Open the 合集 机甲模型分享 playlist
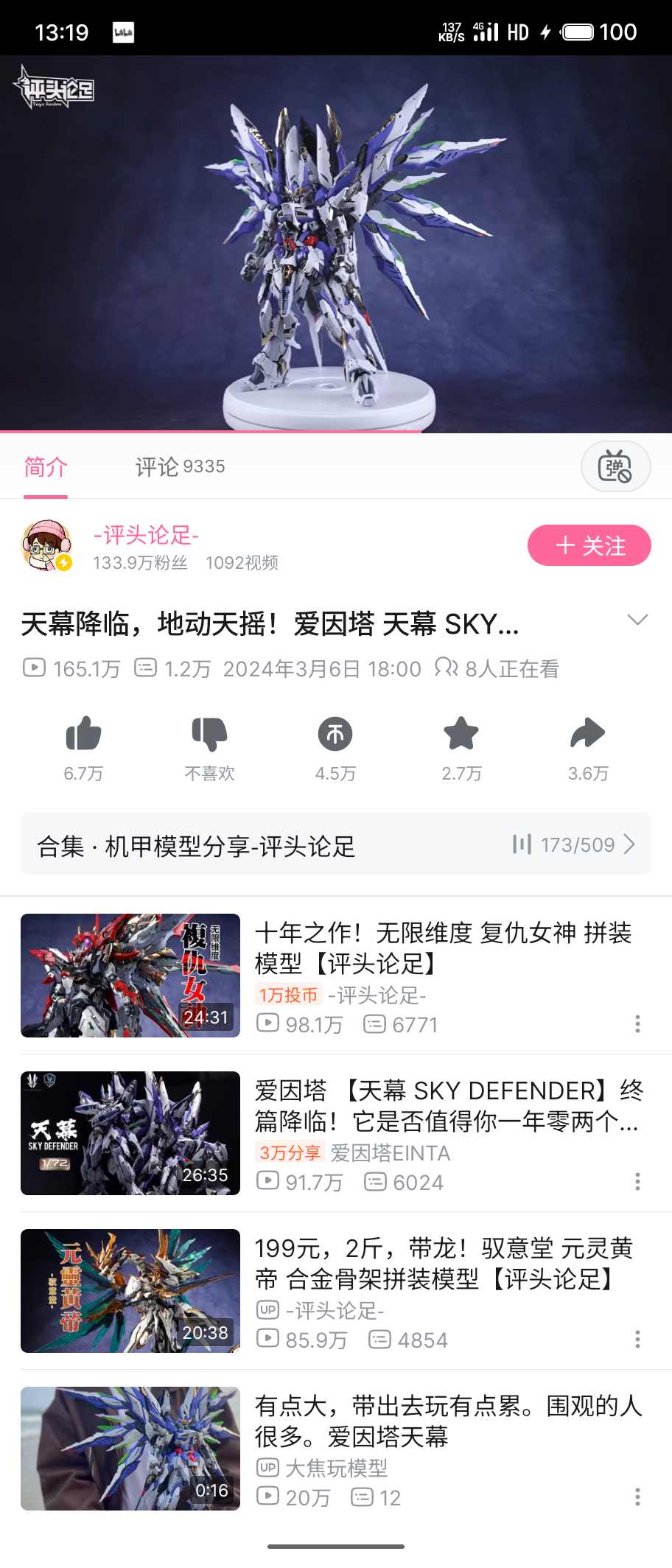 tap(335, 844)
